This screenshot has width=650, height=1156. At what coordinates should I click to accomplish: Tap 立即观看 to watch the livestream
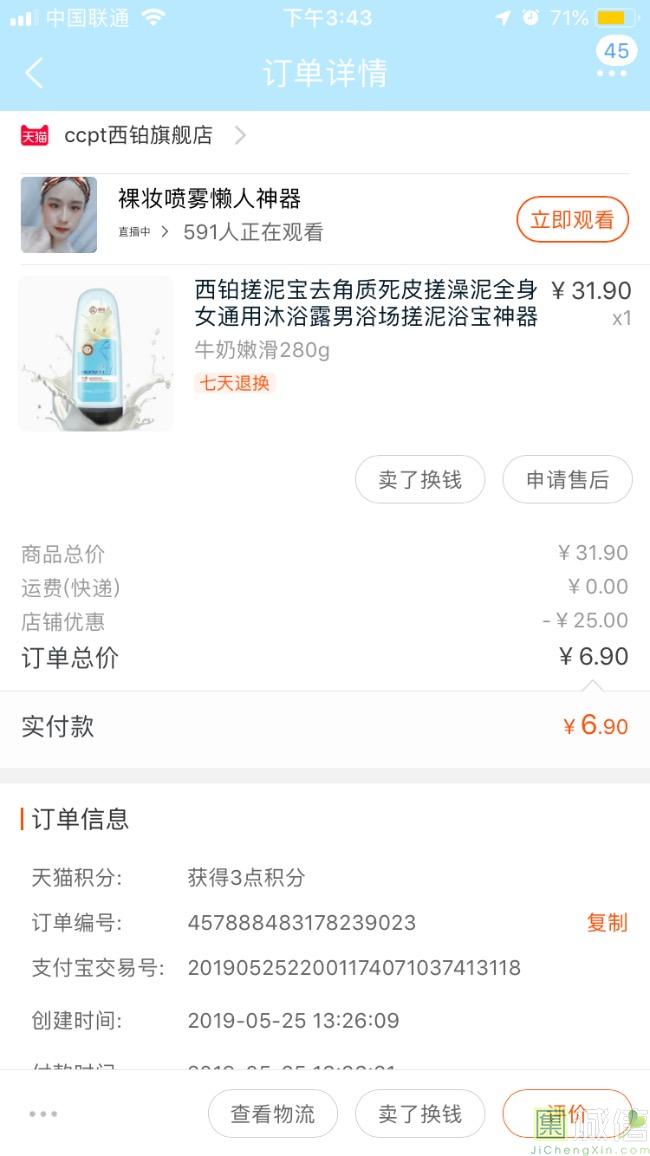coord(572,220)
